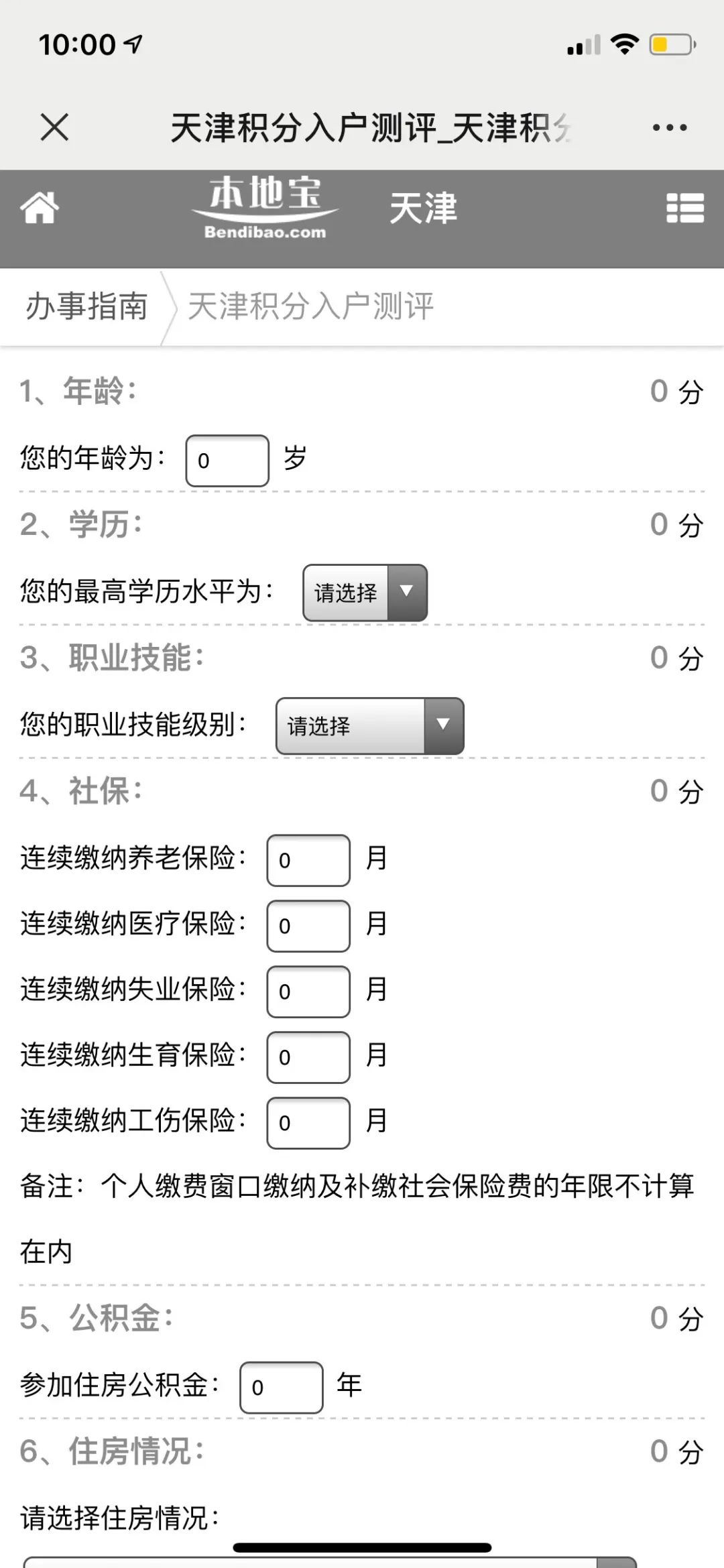
Task: Focus the 失业保险 months field
Action: (x=308, y=991)
